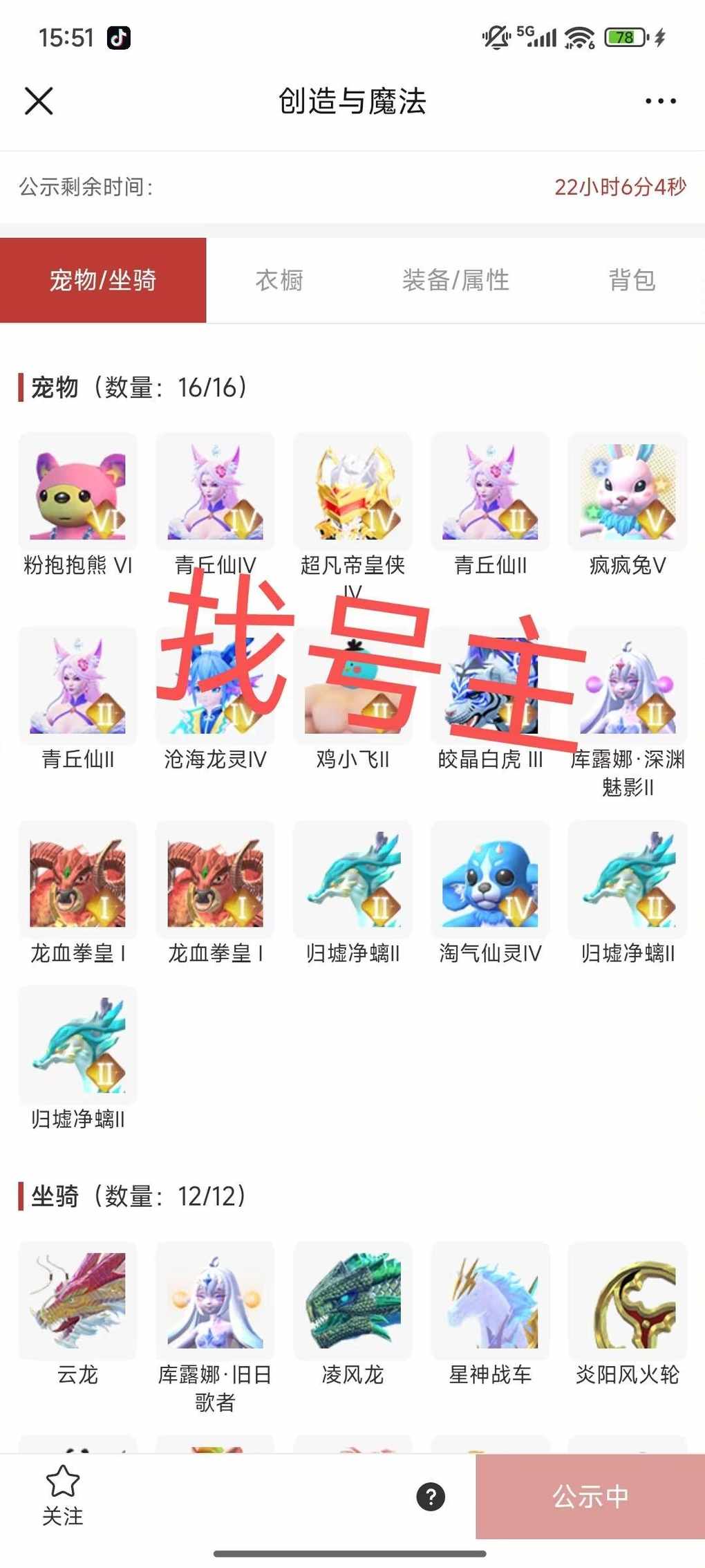View the 凌风龙 mount
Image resolution: width=705 pixels, height=1568 pixels.
(x=352, y=1301)
